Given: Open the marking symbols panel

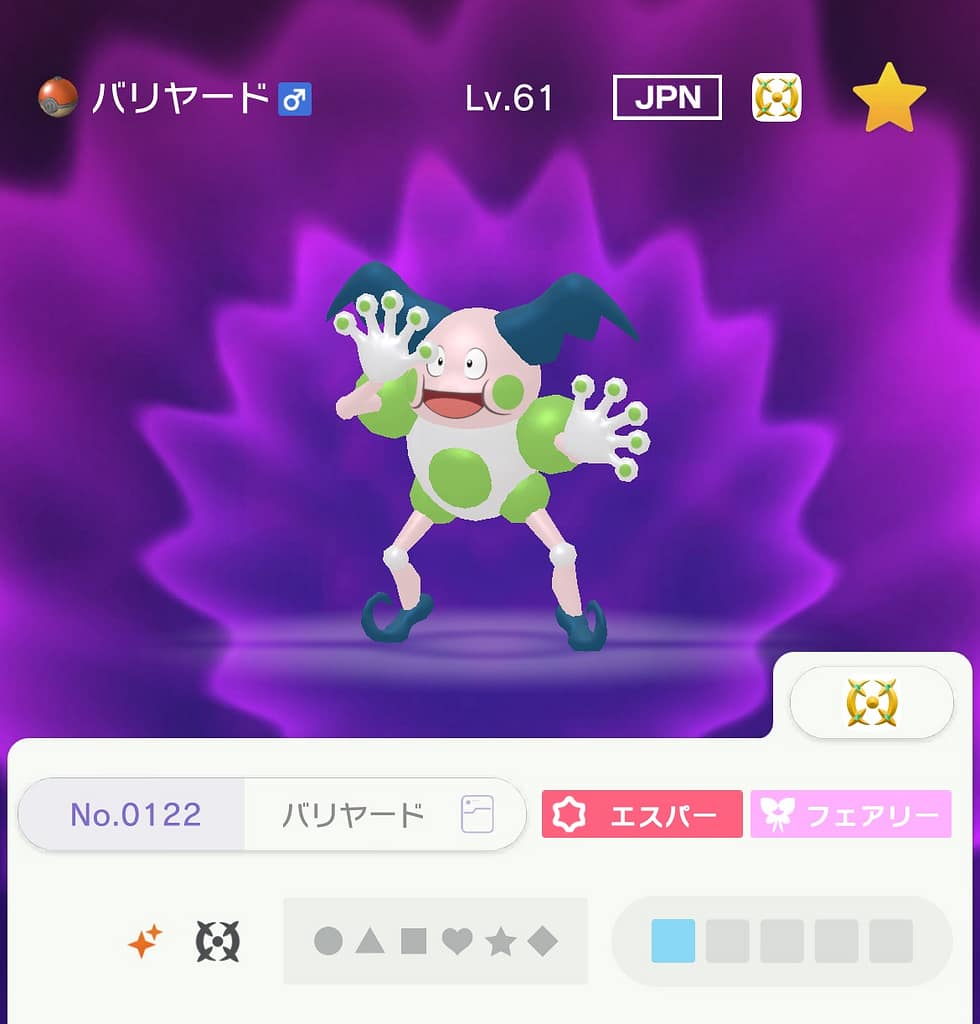Looking at the screenshot, I should 435,941.
